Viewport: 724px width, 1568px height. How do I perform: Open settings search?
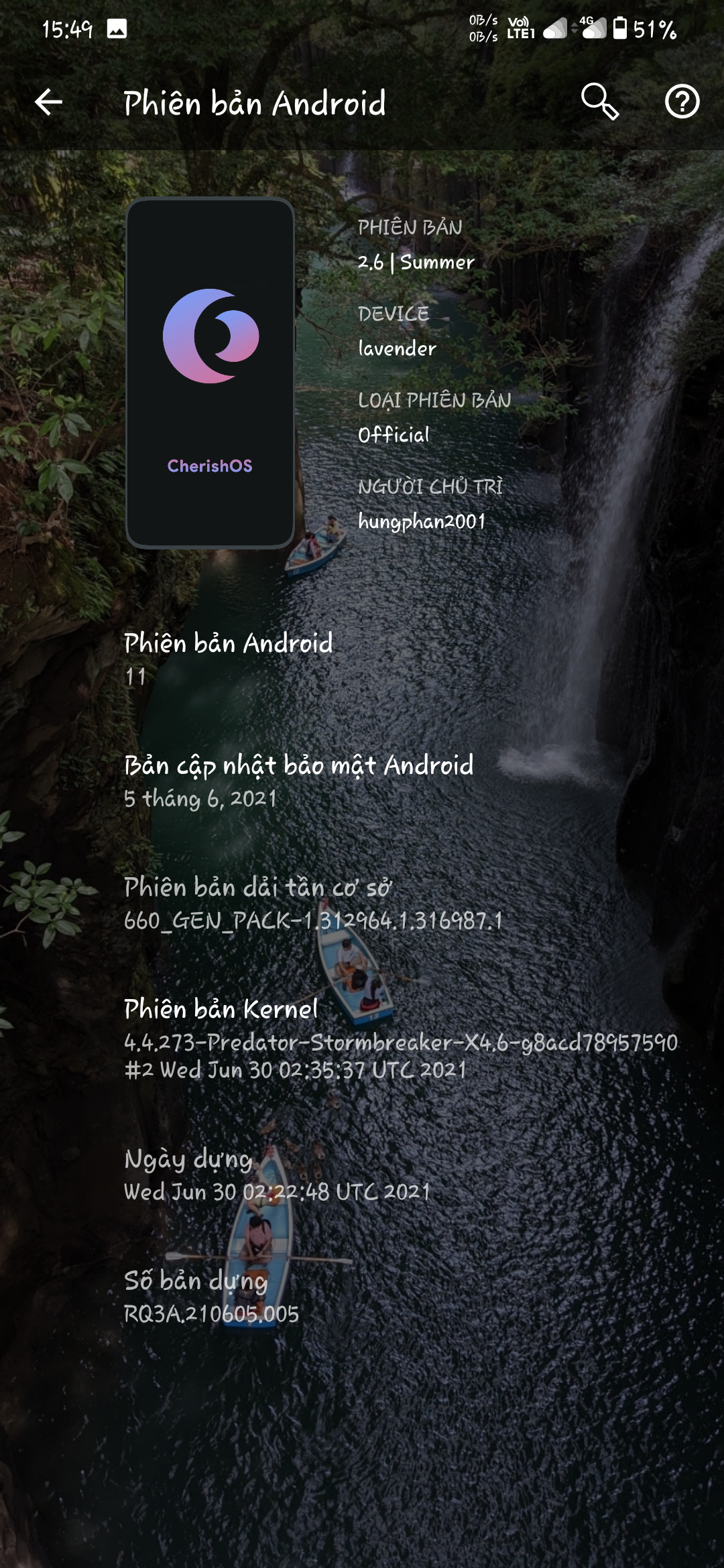599,102
